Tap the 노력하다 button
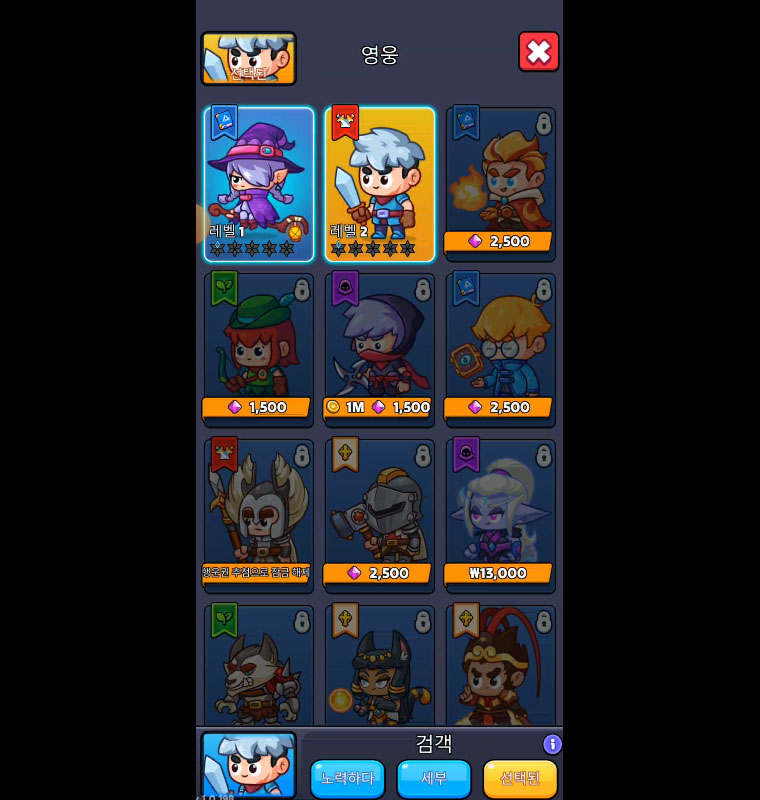 [x=347, y=778]
